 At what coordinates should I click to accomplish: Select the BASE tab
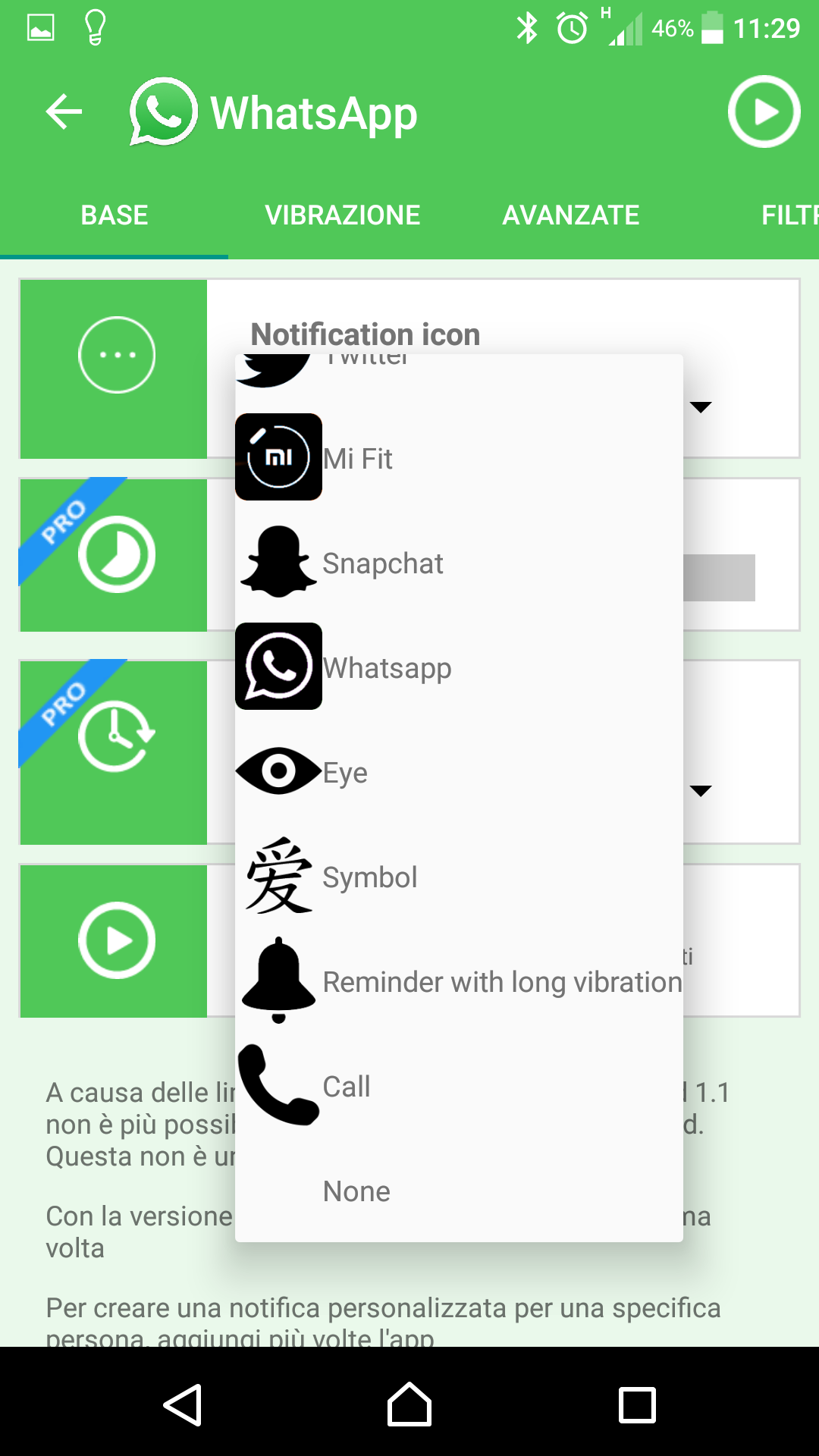coord(115,215)
